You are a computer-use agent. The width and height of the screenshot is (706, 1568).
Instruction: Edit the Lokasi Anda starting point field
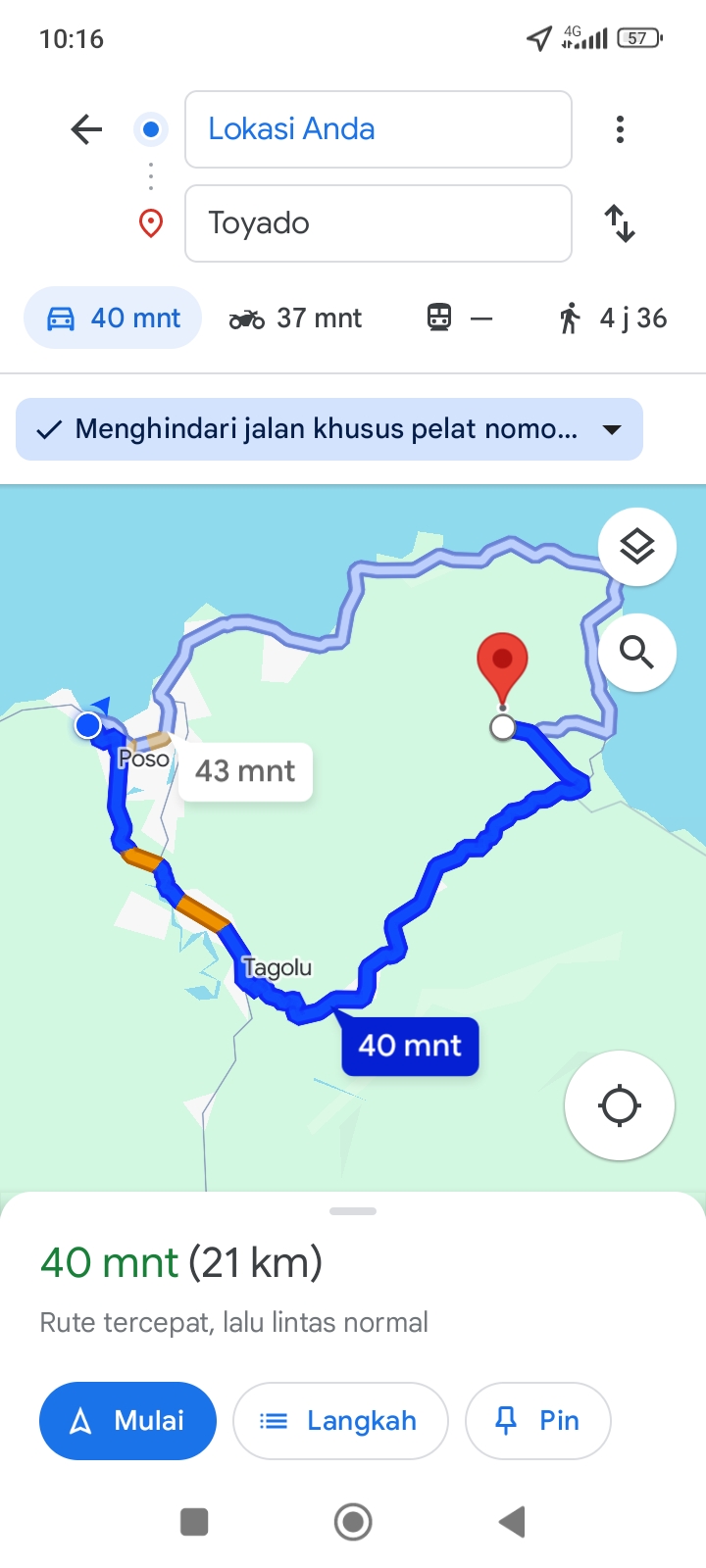(378, 129)
